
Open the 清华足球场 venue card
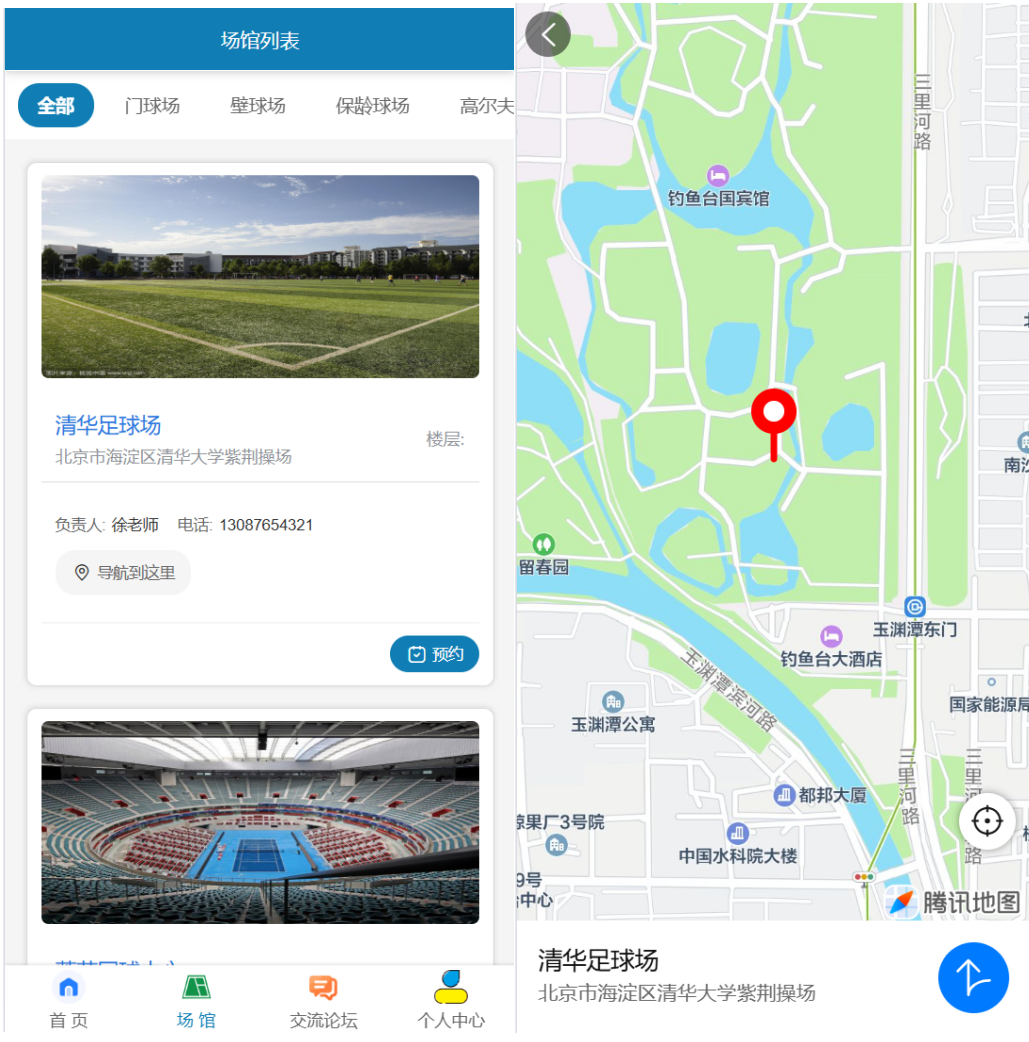pyautogui.click(x=108, y=425)
